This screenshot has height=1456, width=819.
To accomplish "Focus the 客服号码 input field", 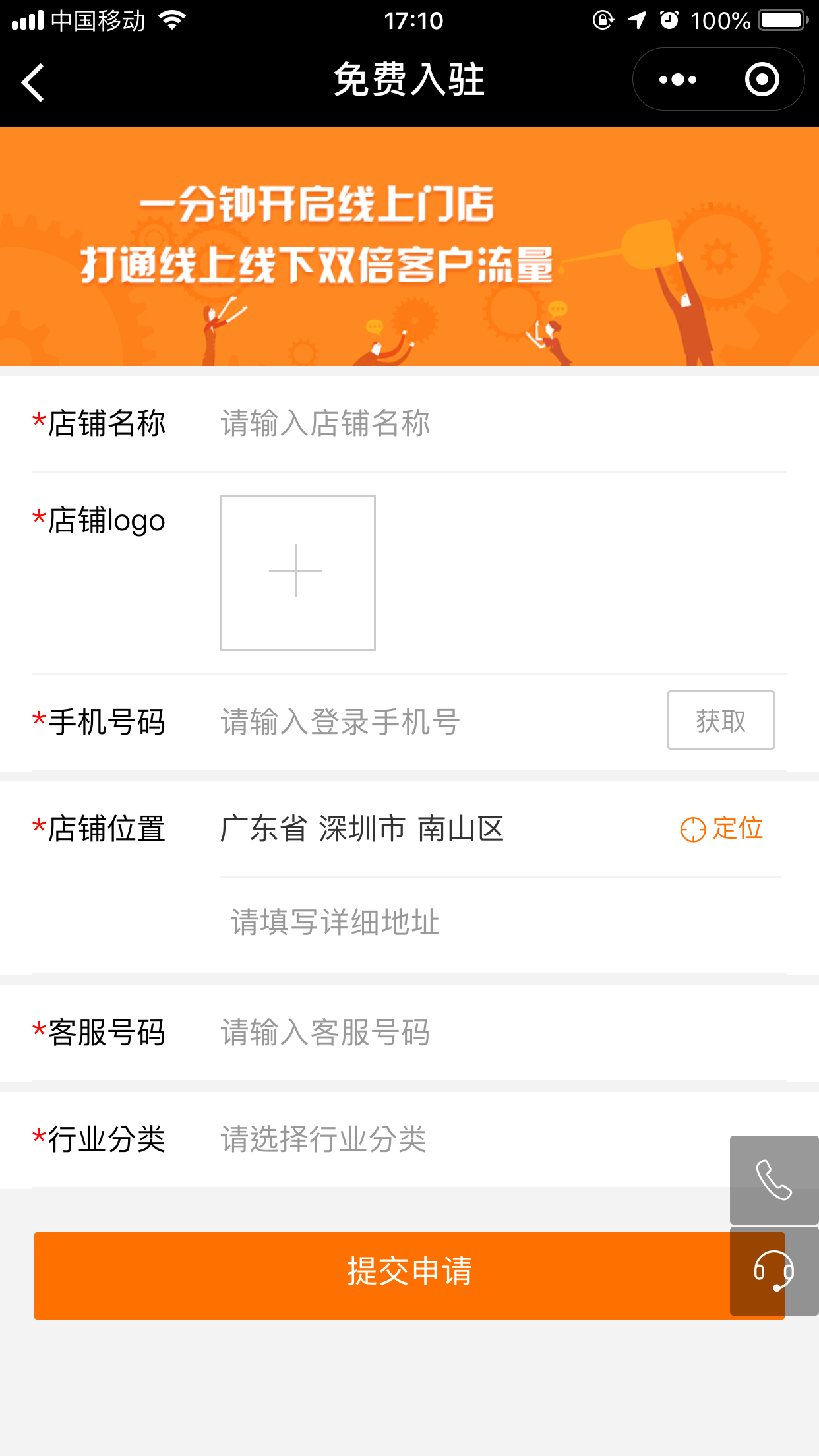I will 462,1033.
